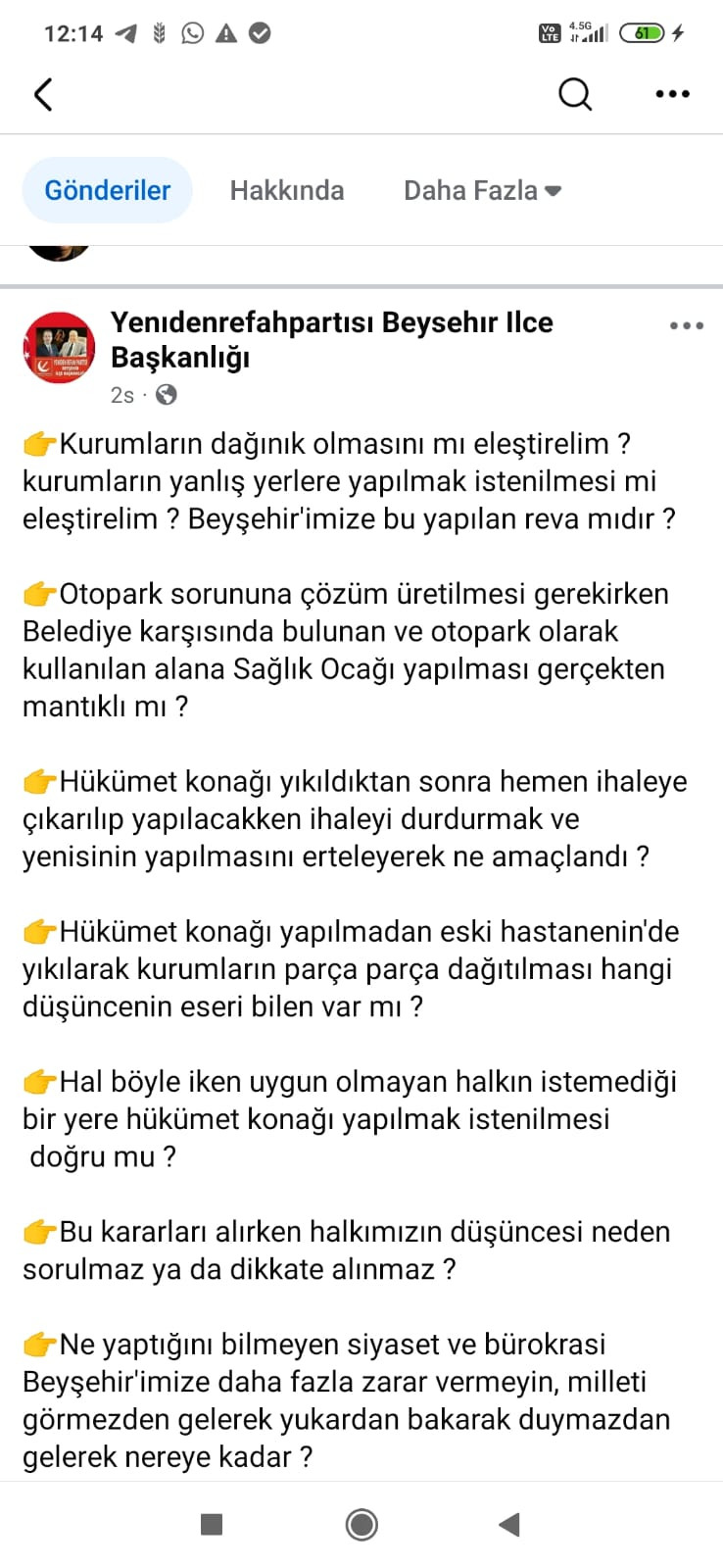723x1568 pixels.
Task: Go back using the top-left arrow
Action: [43, 95]
